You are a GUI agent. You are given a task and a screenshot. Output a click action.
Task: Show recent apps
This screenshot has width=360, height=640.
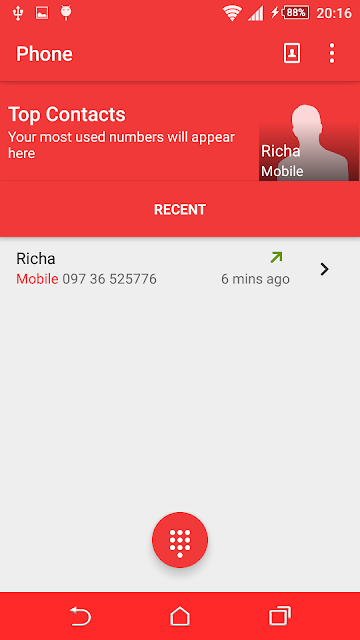(280, 616)
